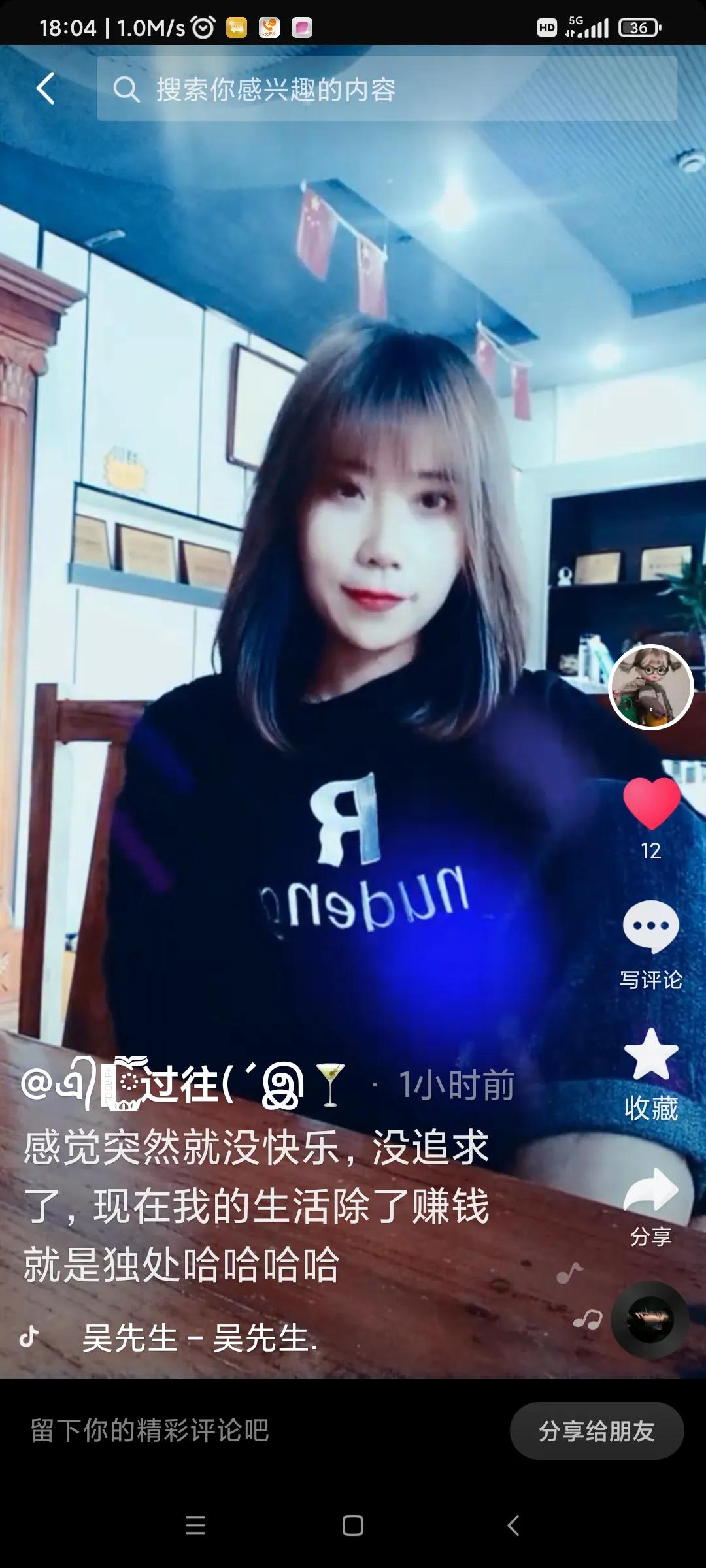Screen dimensions: 706x1568
Task: Tap 分享给朋友 button
Action: [596, 1431]
